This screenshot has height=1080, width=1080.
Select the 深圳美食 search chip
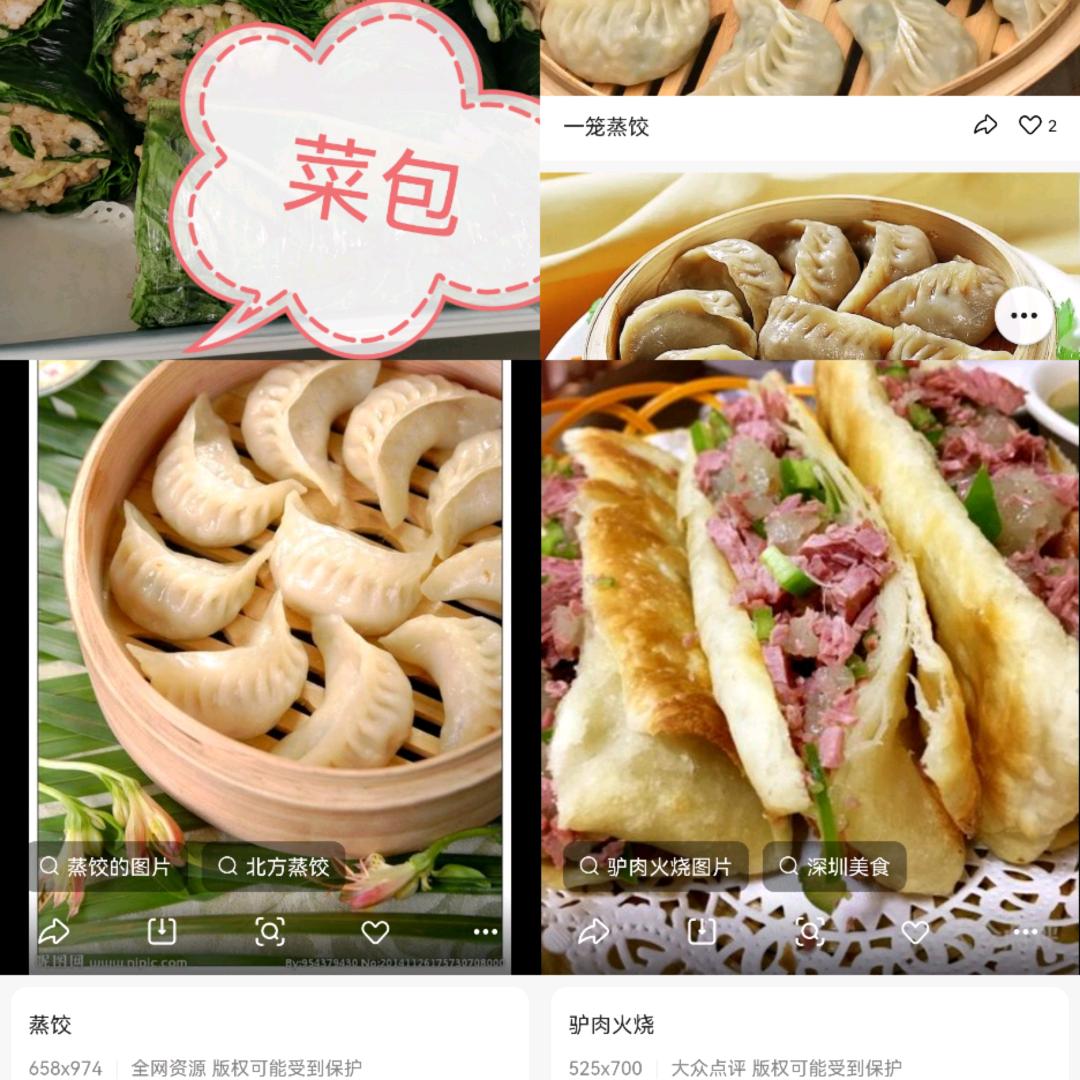coord(835,866)
